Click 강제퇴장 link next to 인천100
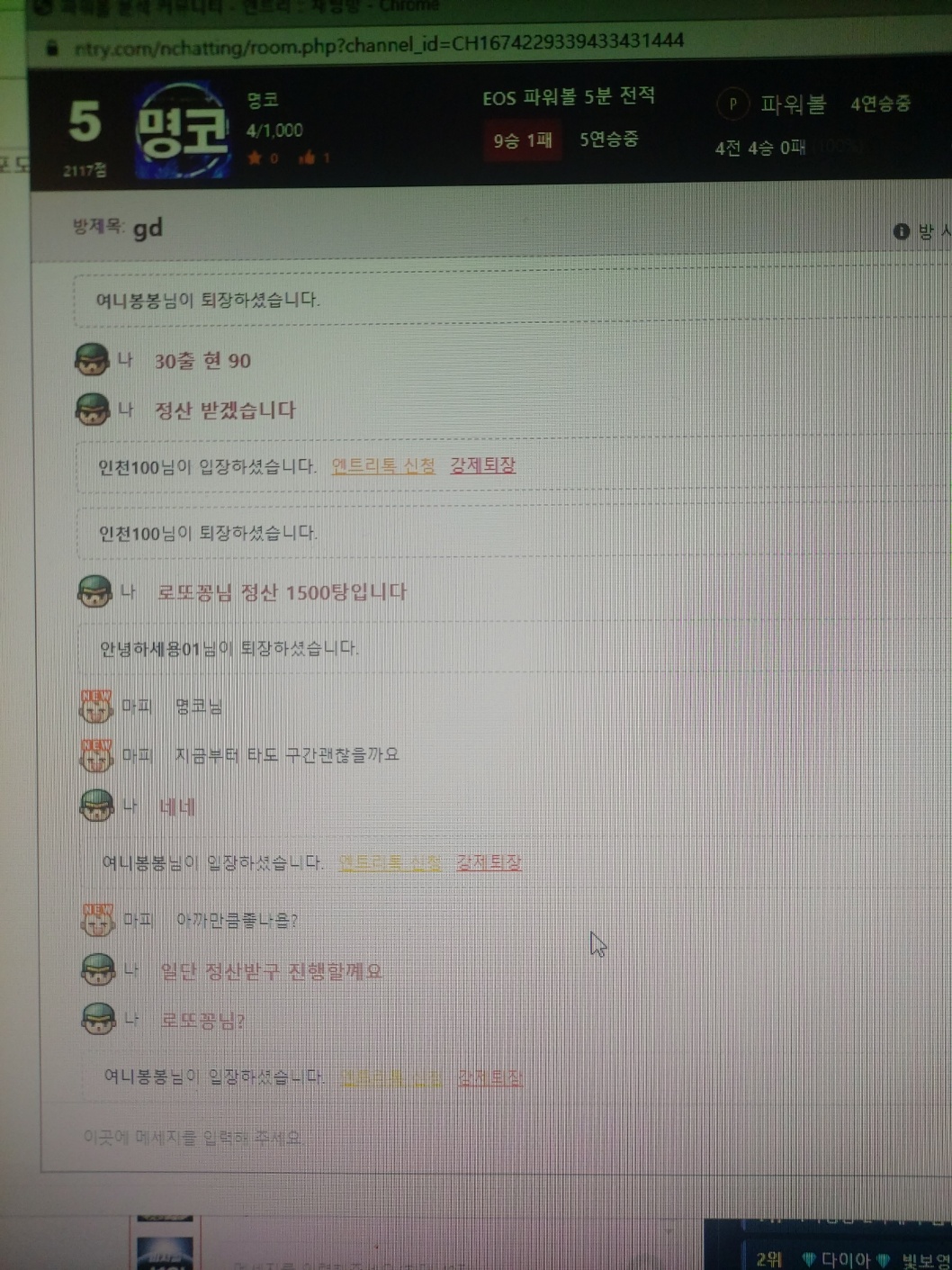Screen dimensions: 952x1270 click(x=483, y=465)
